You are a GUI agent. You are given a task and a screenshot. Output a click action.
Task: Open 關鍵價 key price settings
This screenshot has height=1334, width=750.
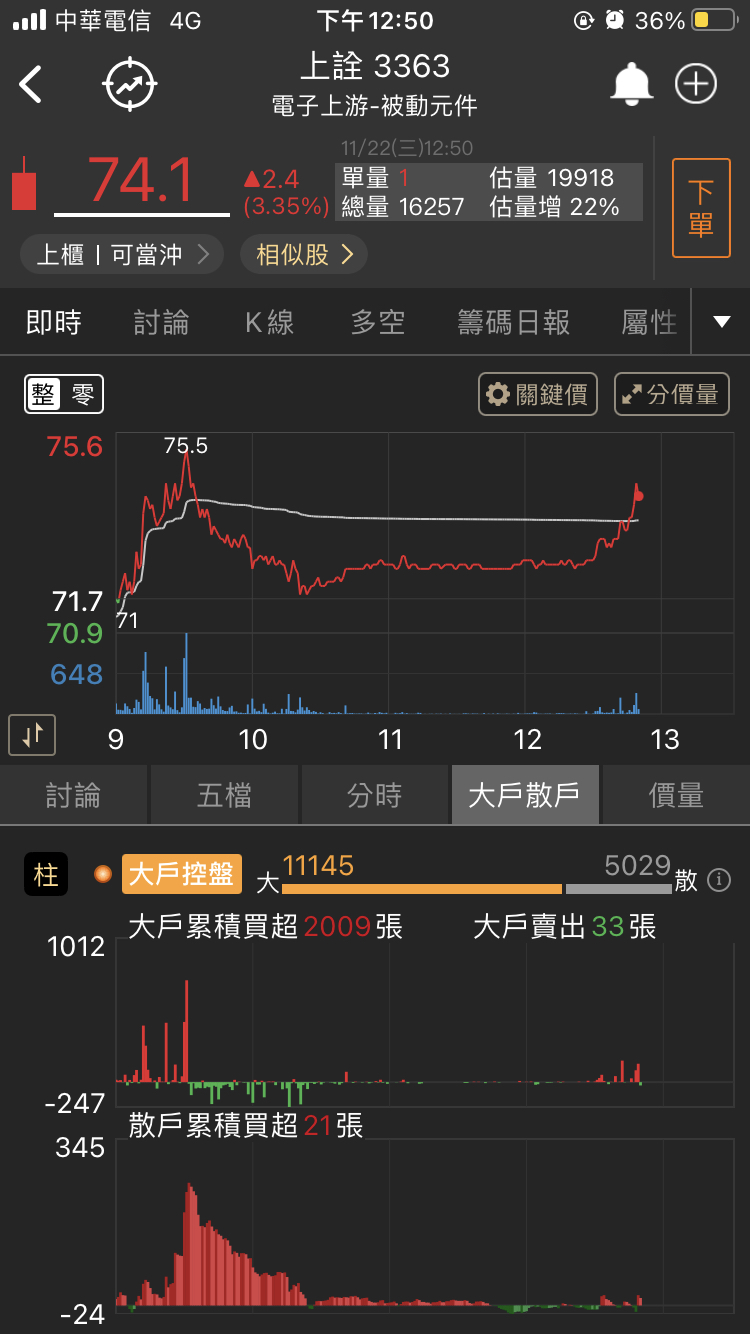(537, 394)
